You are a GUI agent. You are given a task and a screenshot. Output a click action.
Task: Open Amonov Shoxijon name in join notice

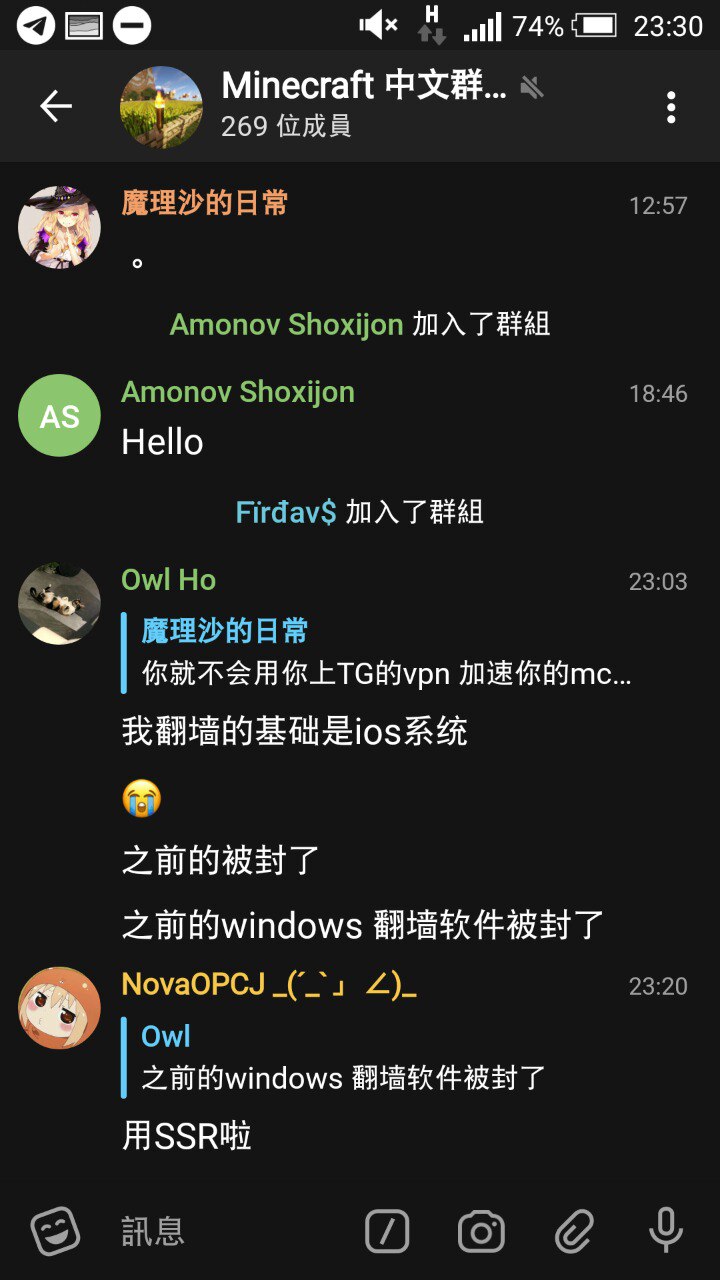(287, 325)
